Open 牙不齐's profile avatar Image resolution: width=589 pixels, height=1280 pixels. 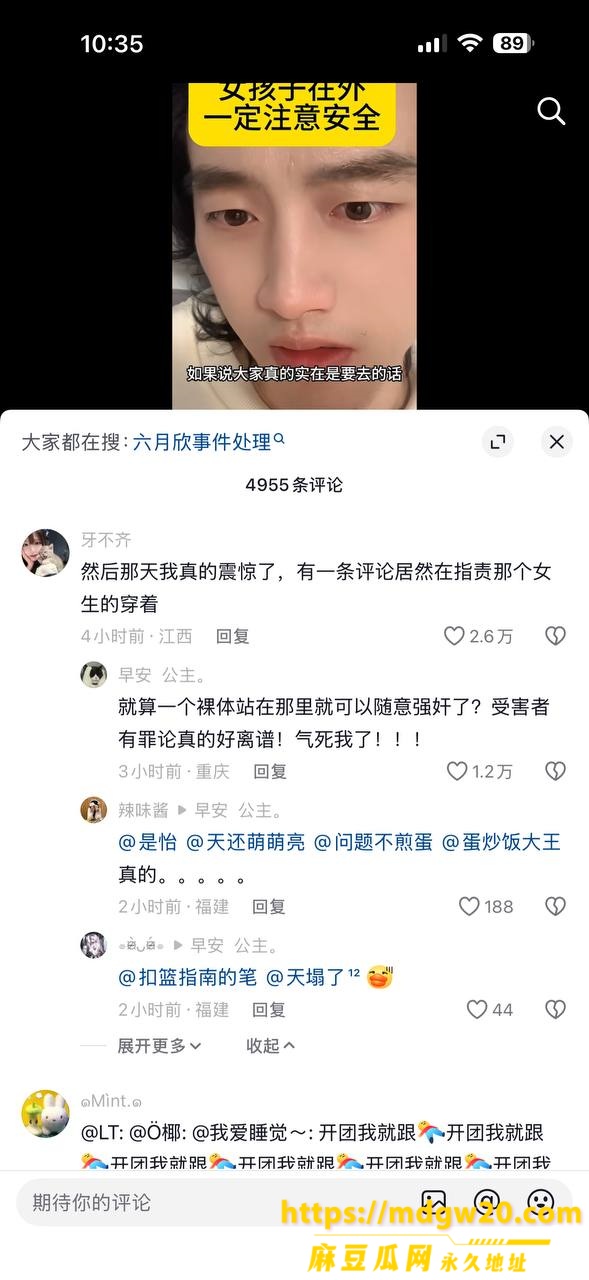(x=45, y=552)
